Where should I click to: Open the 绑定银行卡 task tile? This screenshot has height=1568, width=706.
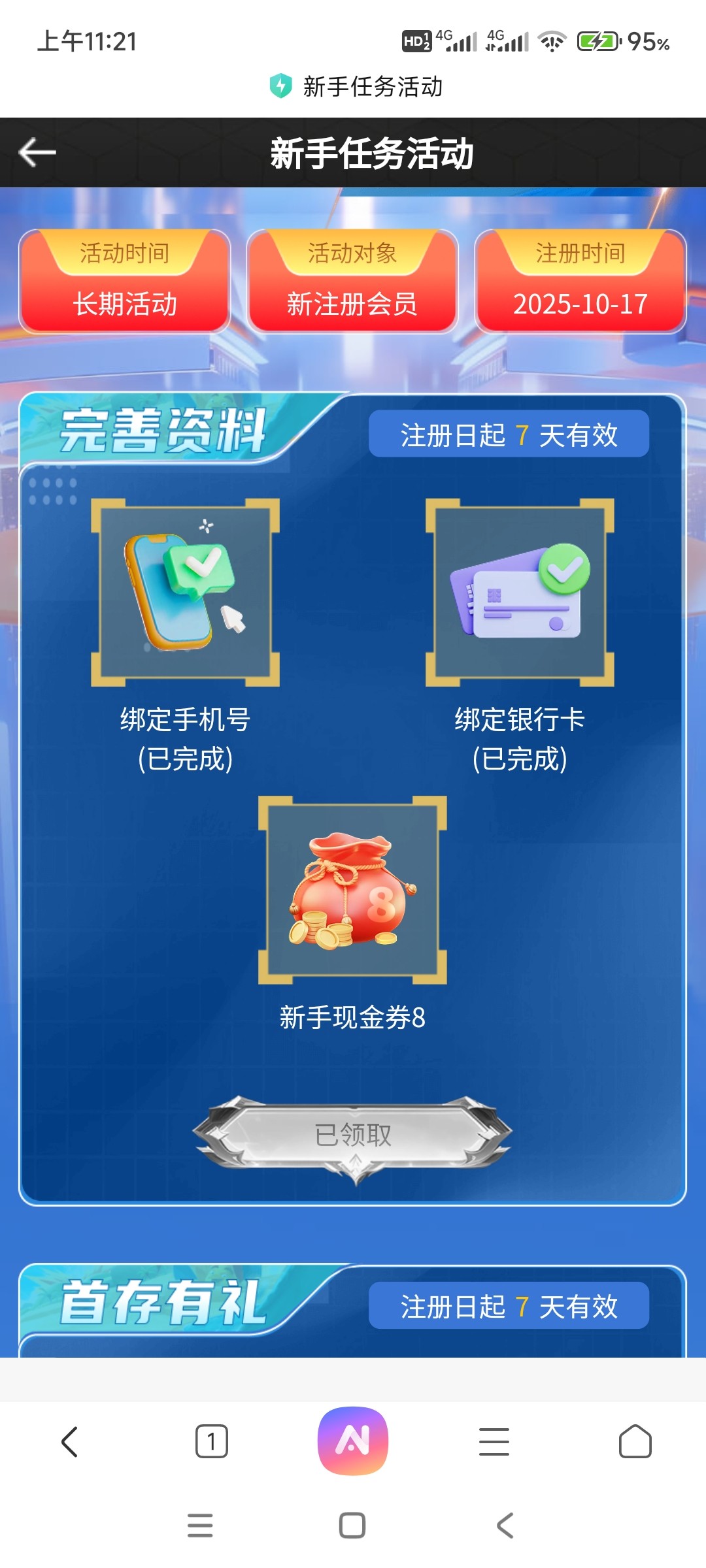(520, 593)
